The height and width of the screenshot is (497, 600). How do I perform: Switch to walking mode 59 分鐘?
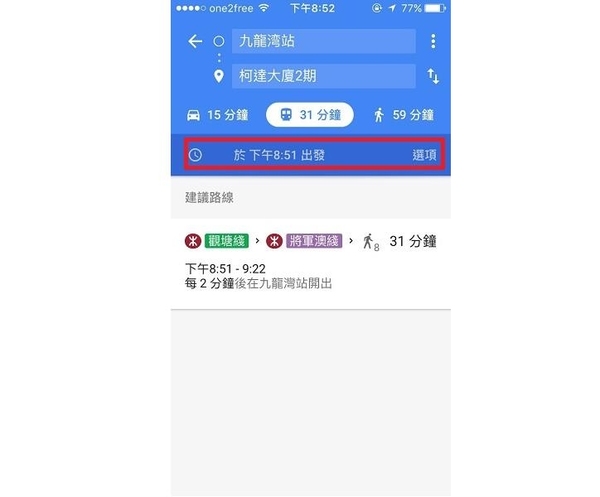tap(405, 115)
